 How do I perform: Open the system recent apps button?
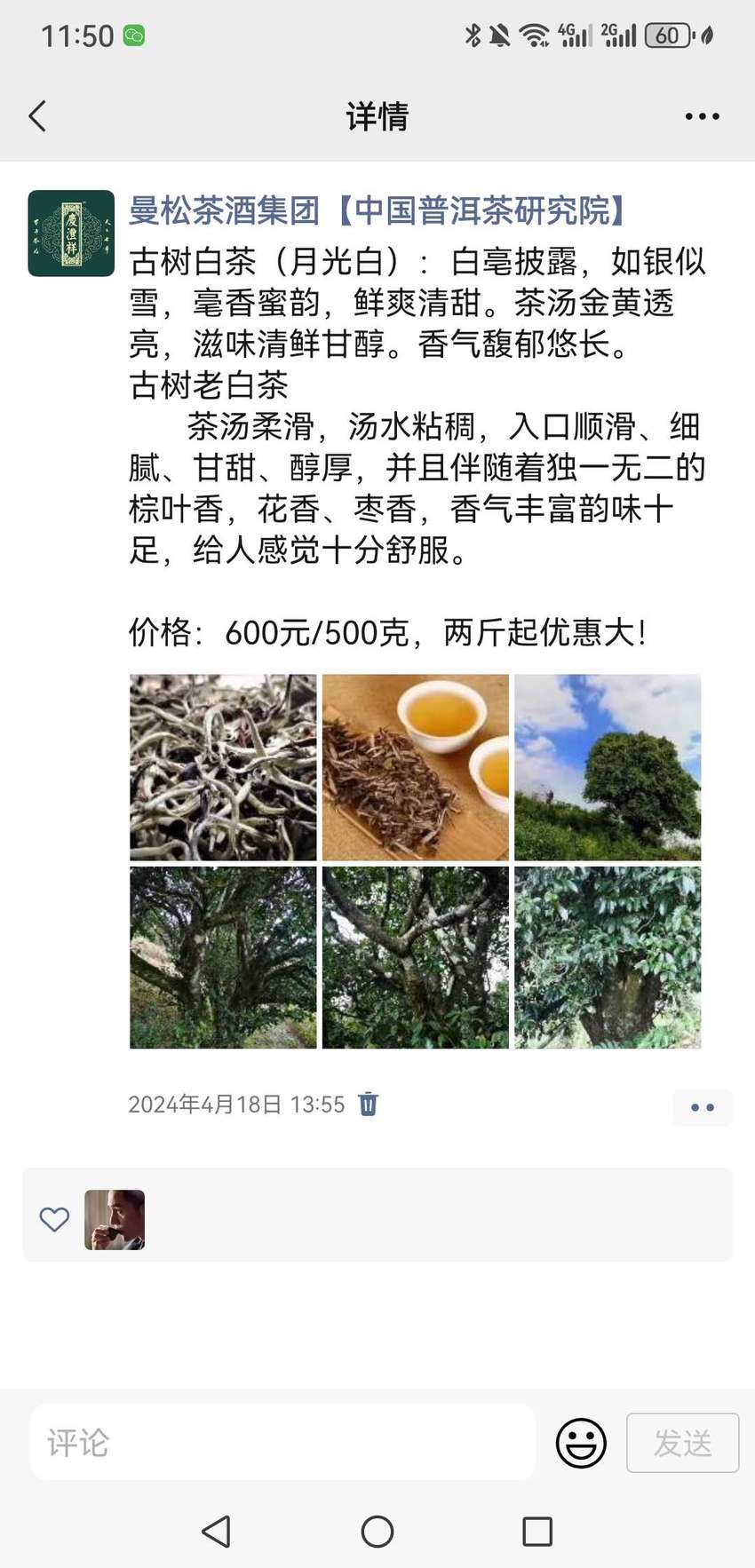click(x=537, y=1532)
